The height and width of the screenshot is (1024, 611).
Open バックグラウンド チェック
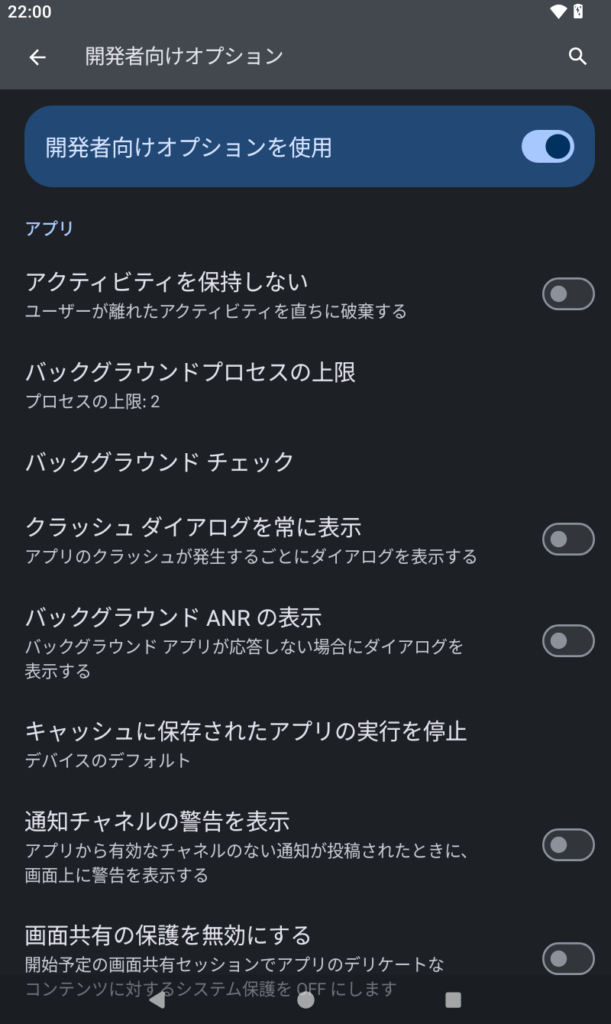160,461
